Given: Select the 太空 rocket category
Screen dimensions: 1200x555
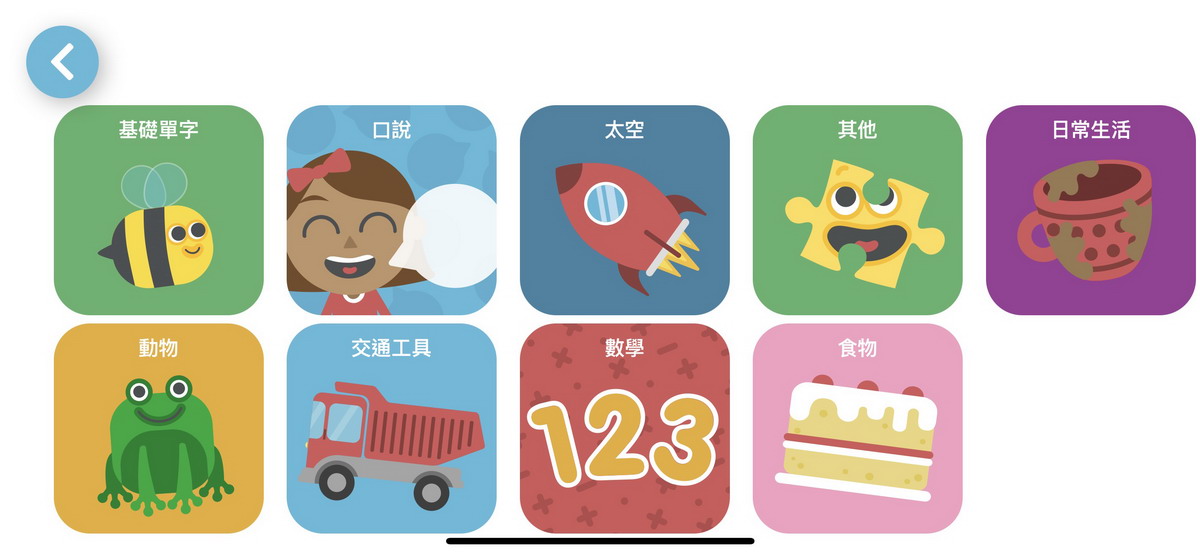Looking at the screenshot, I should 624,210.
